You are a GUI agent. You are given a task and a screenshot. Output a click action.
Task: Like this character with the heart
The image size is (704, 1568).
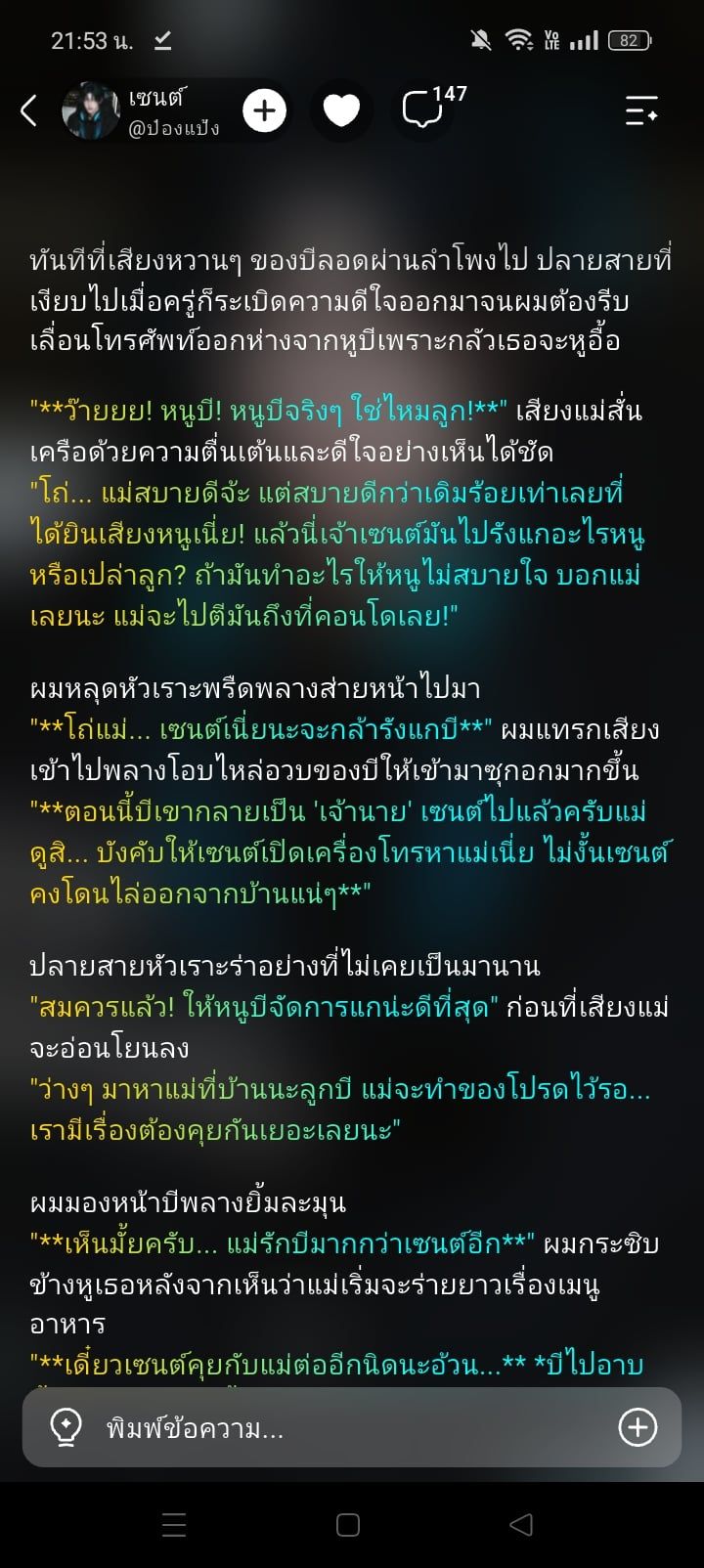(341, 110)
